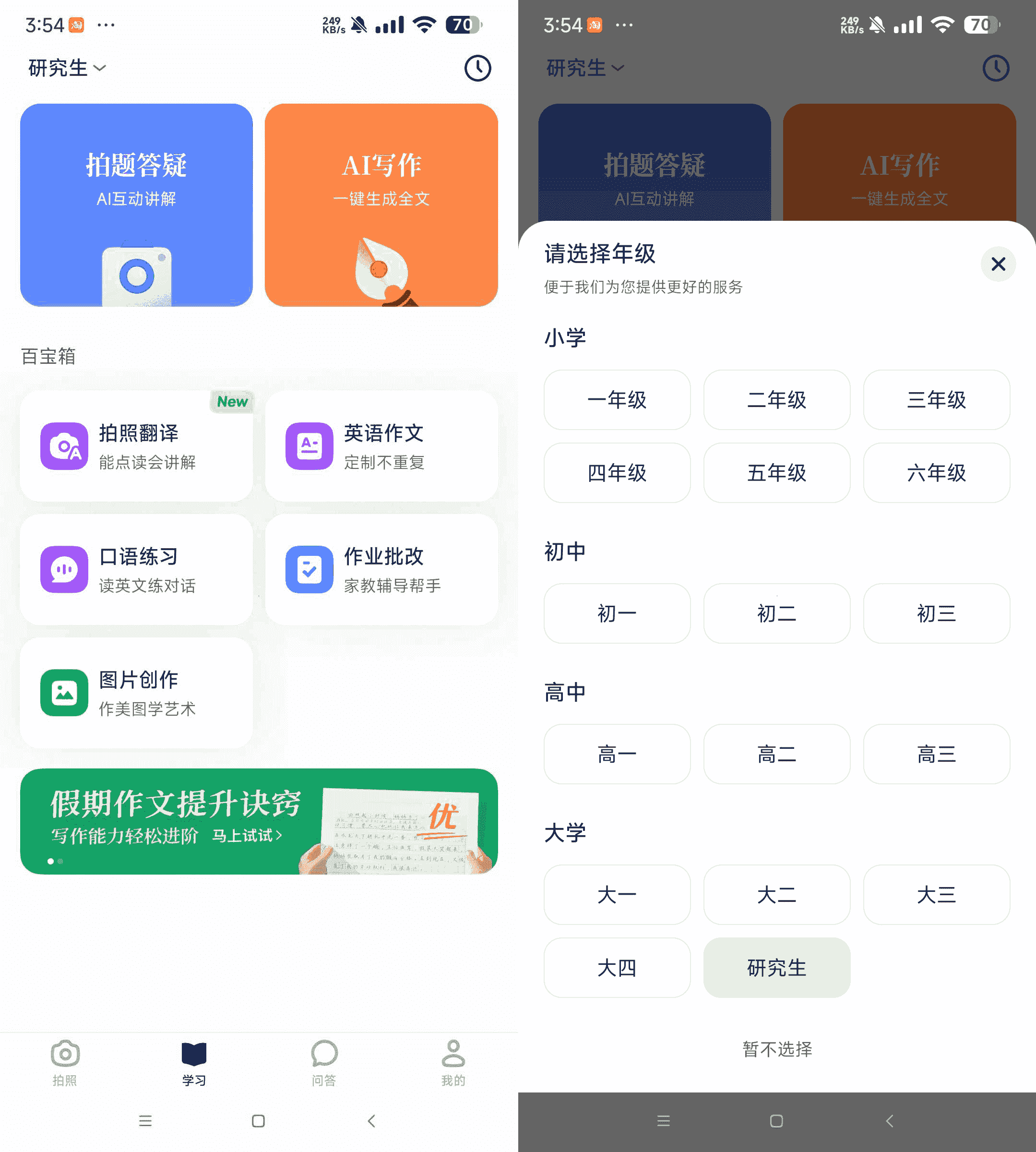Pick 三年级 from the primary grades
The width and height of the screenshot is (1036, 1152).
[936, 400]
